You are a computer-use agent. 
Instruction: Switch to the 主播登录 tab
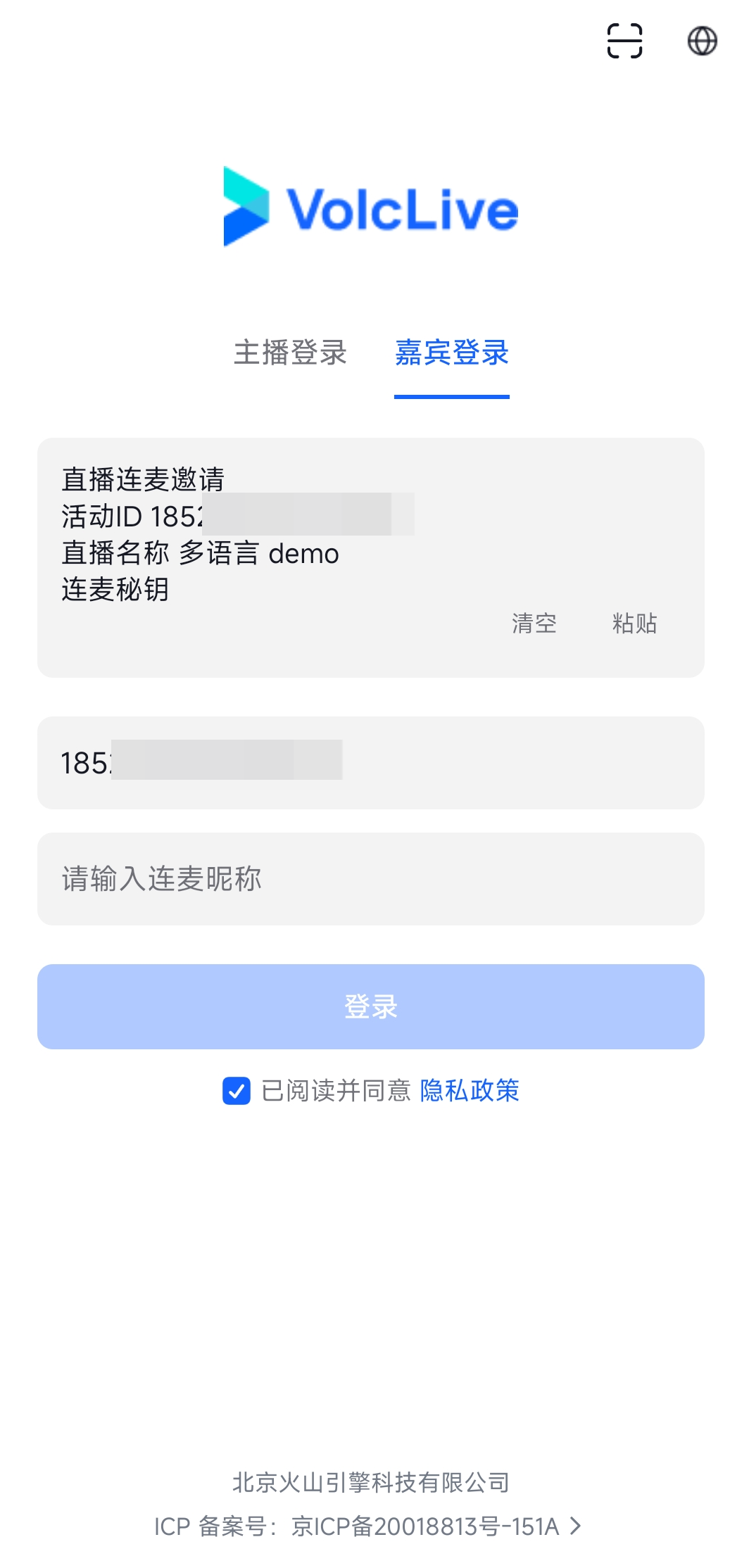290,353
